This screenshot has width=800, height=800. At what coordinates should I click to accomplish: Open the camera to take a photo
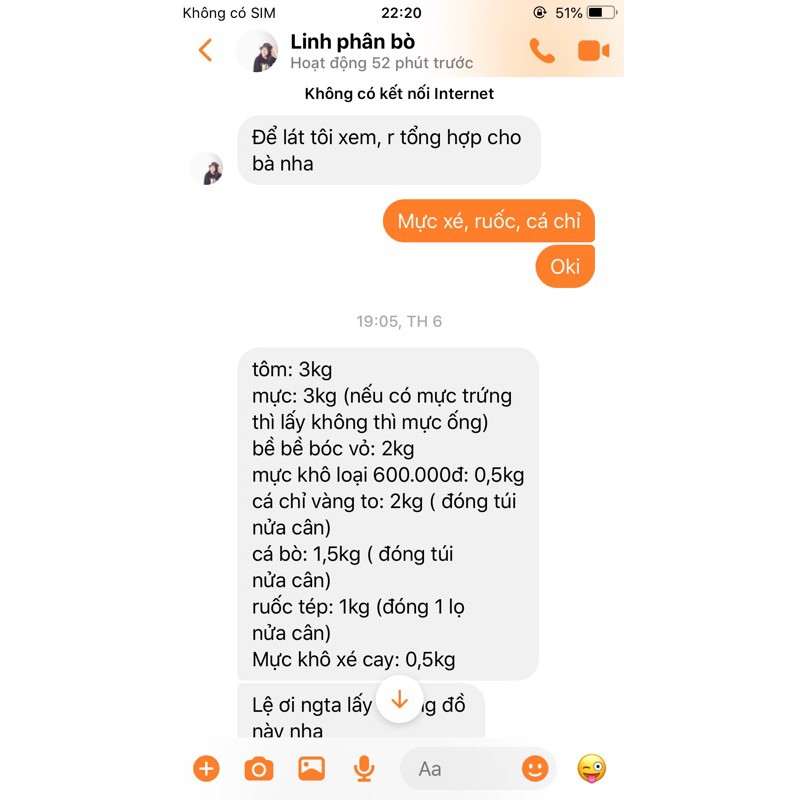[x=259, y=768]
